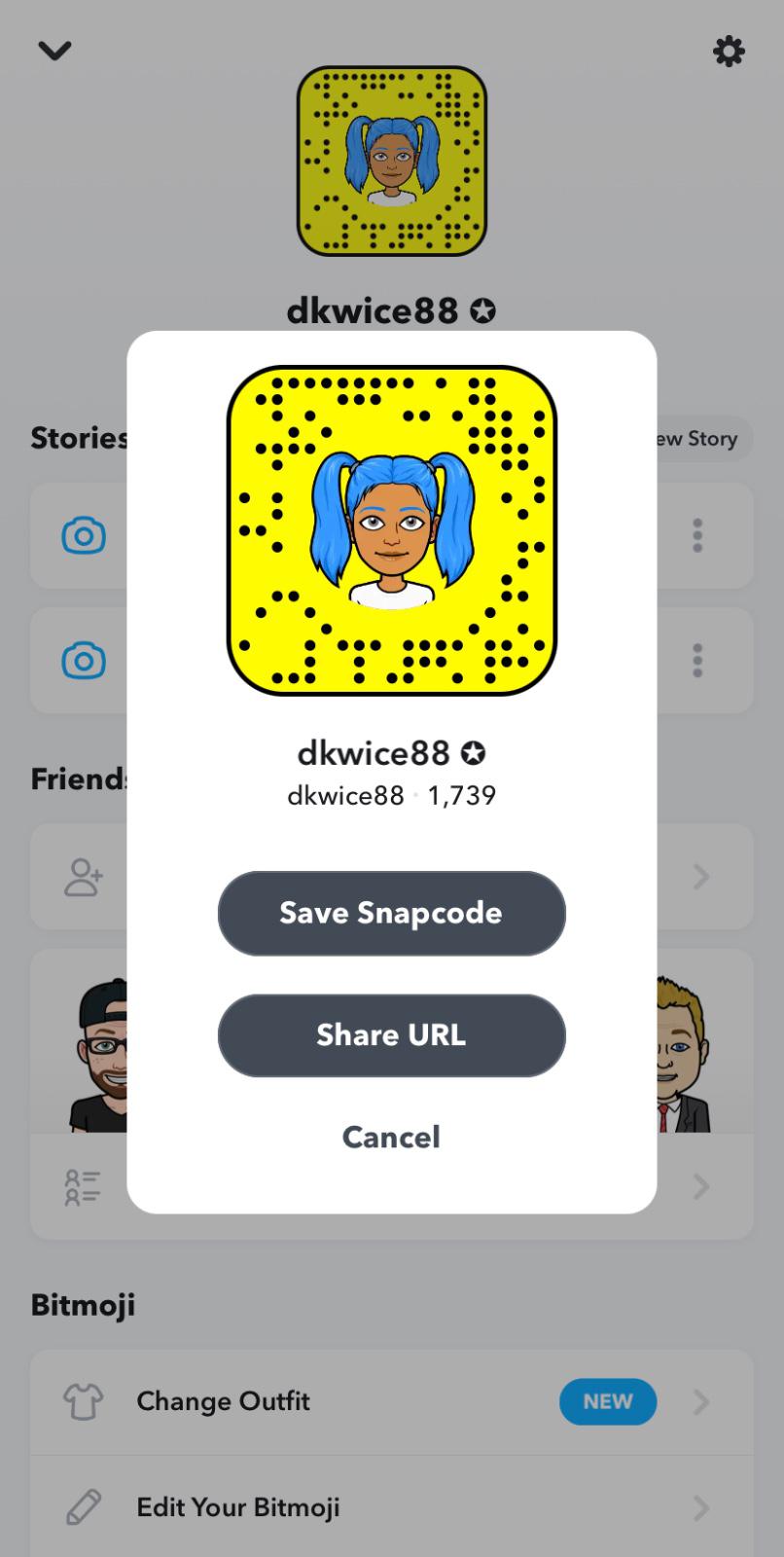Viewport: 784px width, 1557px height.
Task: Cancel the Snapcode dialog
Action: 391,1137
